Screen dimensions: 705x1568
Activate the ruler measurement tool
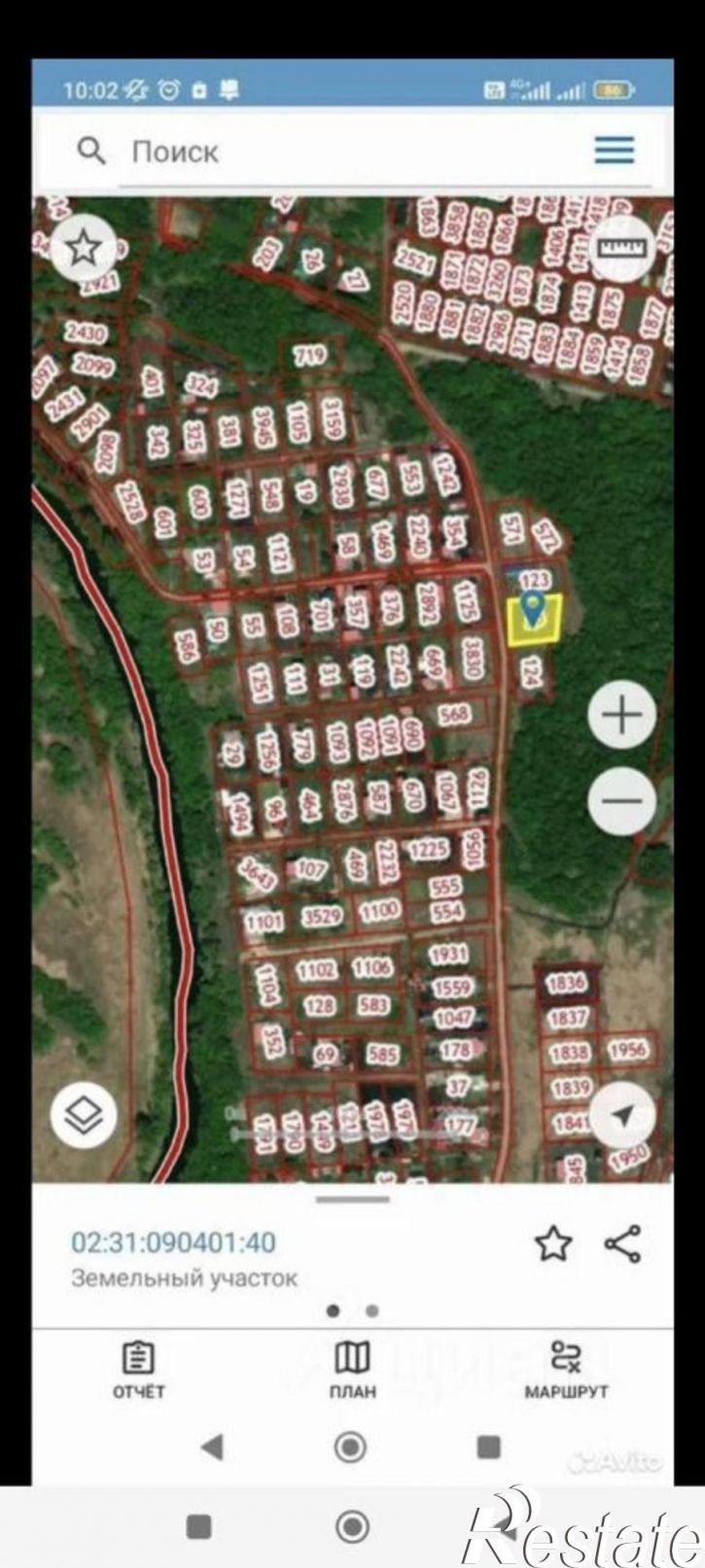click(x=623, y=249)
